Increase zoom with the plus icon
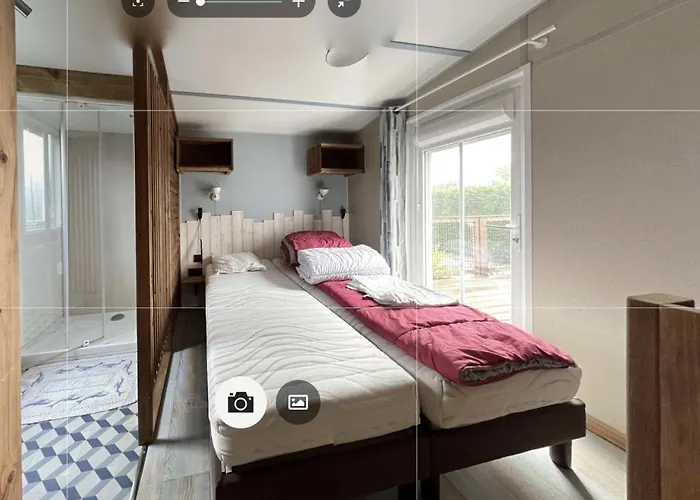The image size is (700, 500). coord(298,3)
